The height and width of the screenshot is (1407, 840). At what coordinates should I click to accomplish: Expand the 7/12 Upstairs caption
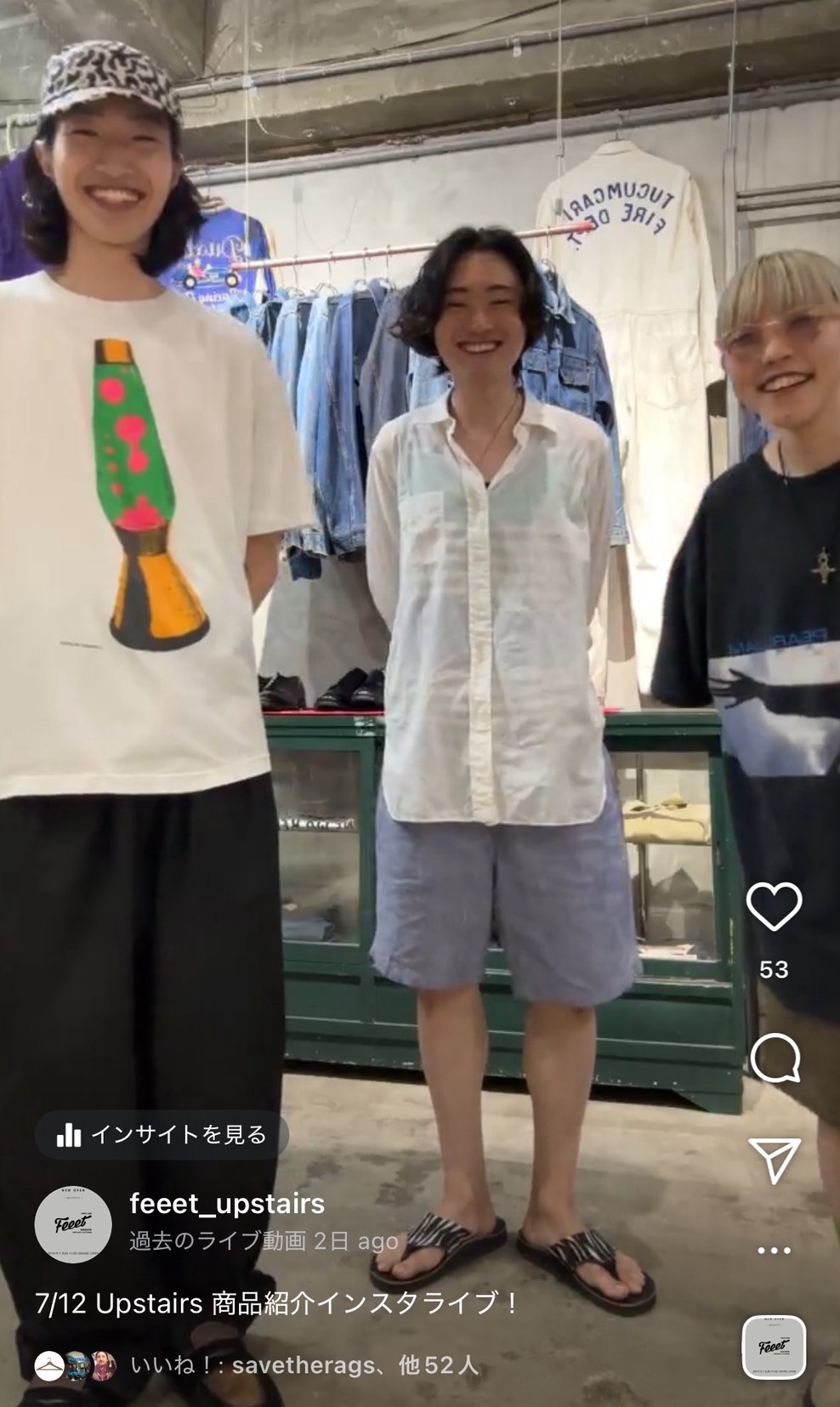276,1303
